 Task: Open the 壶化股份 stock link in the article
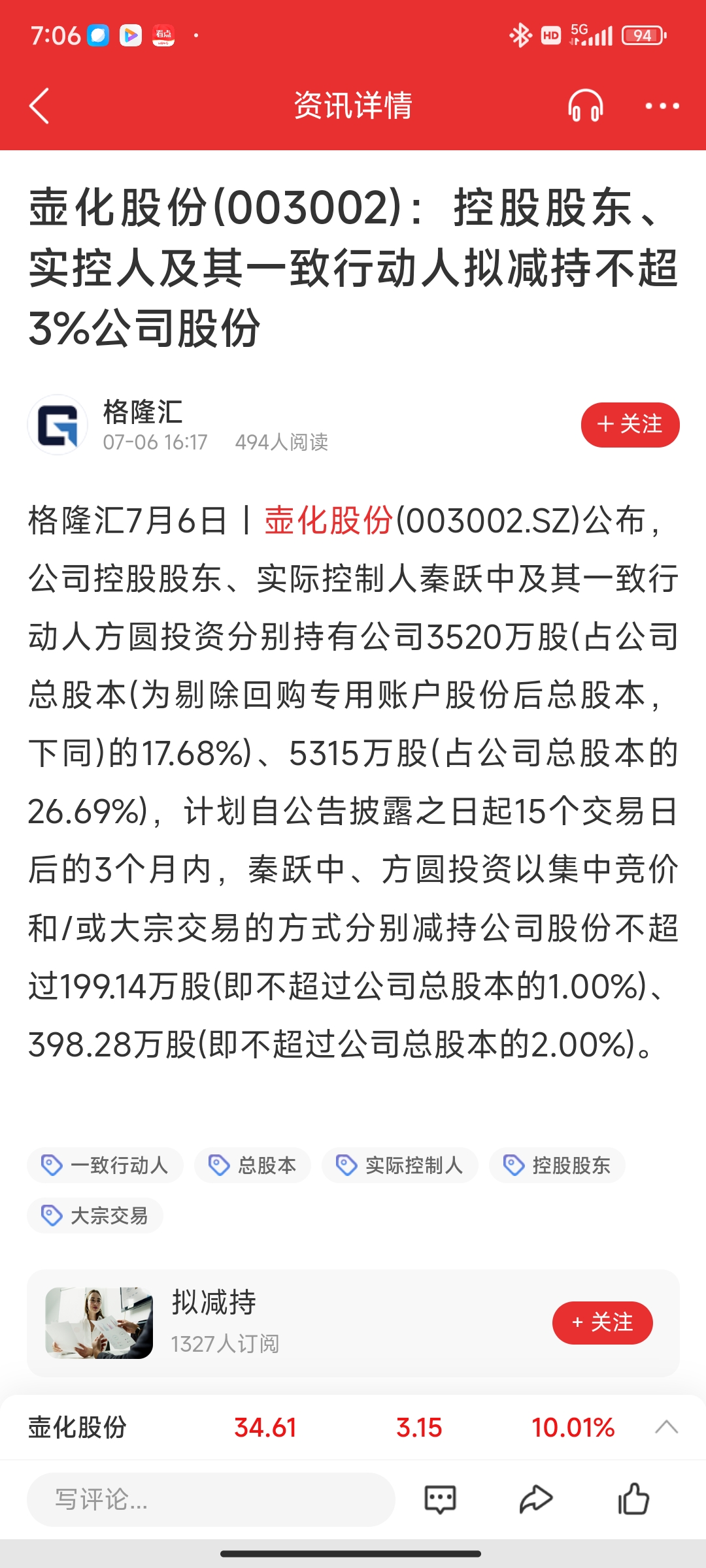tap(329, 521)
